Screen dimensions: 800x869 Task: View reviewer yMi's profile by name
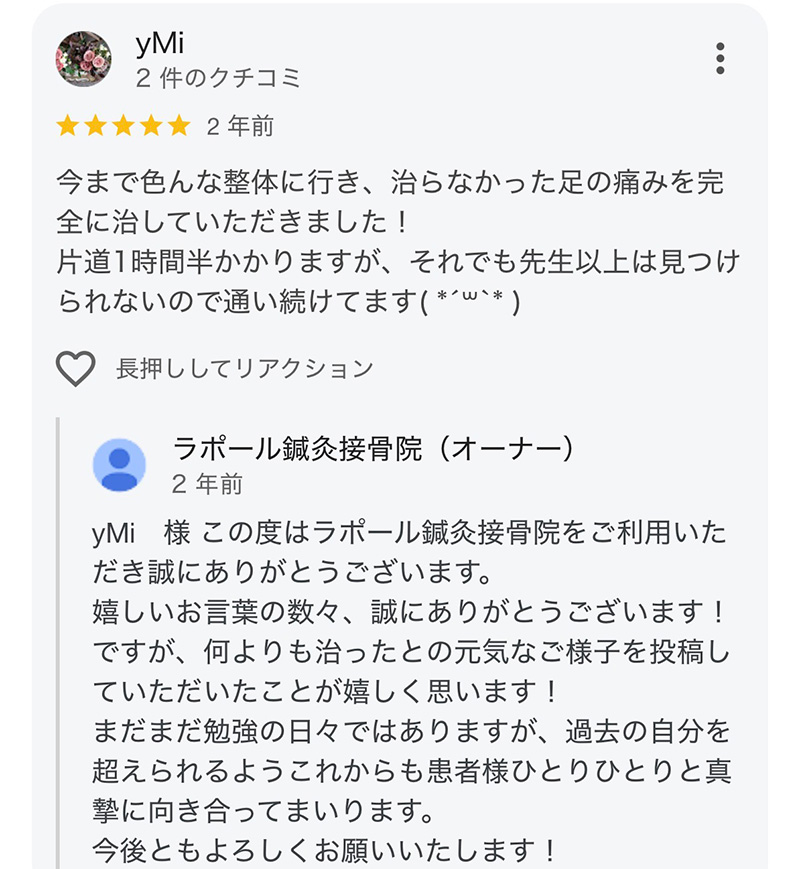160,44
